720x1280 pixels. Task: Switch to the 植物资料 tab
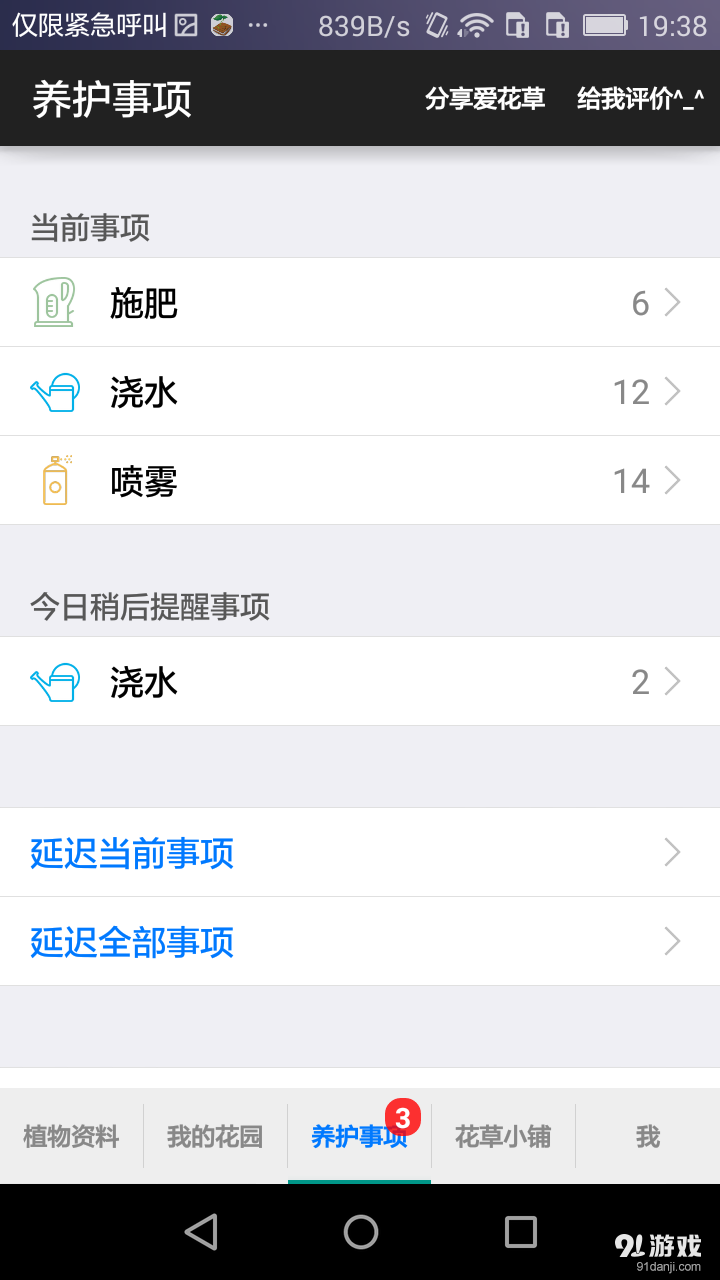point(70,1136)
